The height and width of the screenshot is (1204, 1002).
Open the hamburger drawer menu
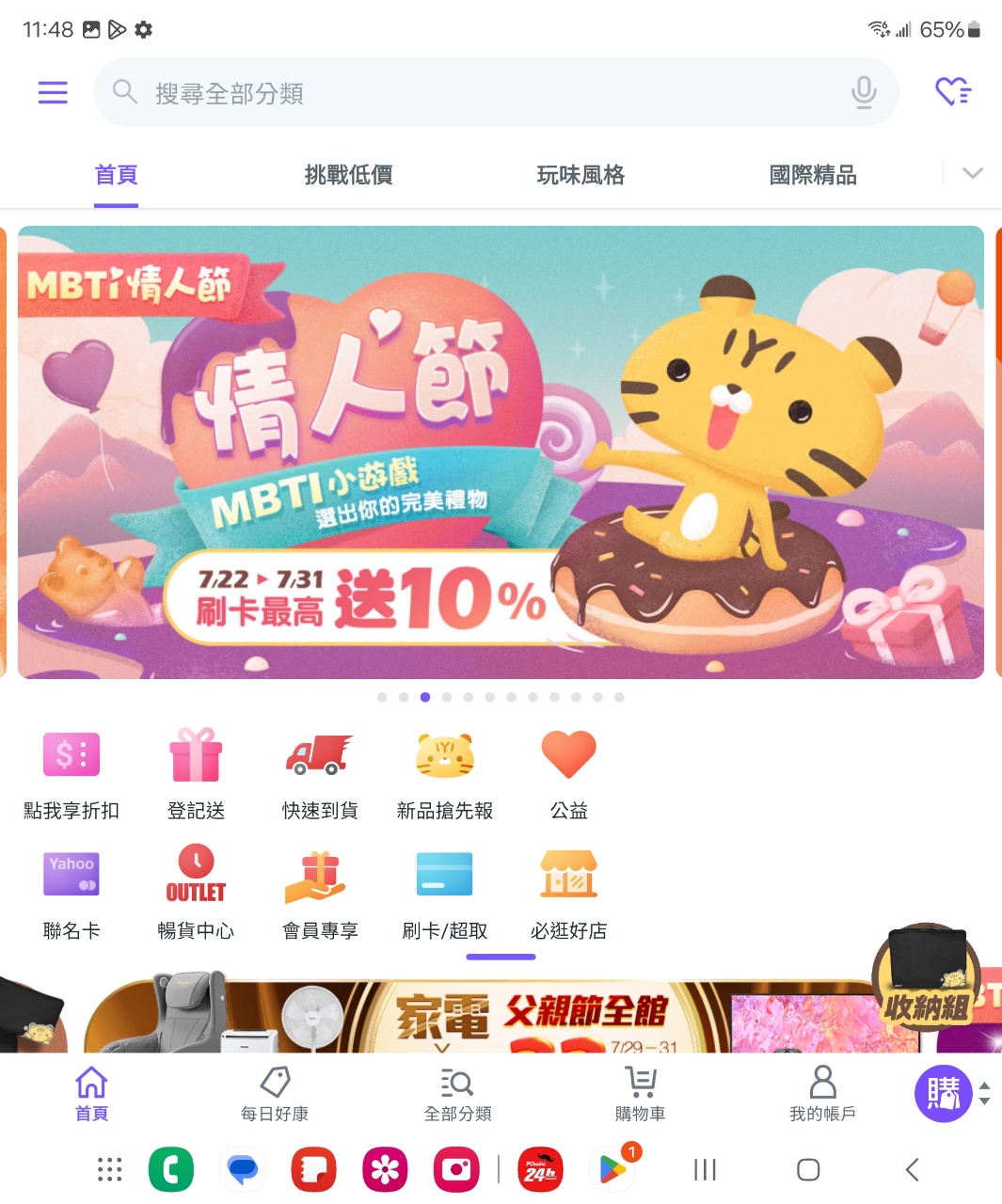(53, 92)
